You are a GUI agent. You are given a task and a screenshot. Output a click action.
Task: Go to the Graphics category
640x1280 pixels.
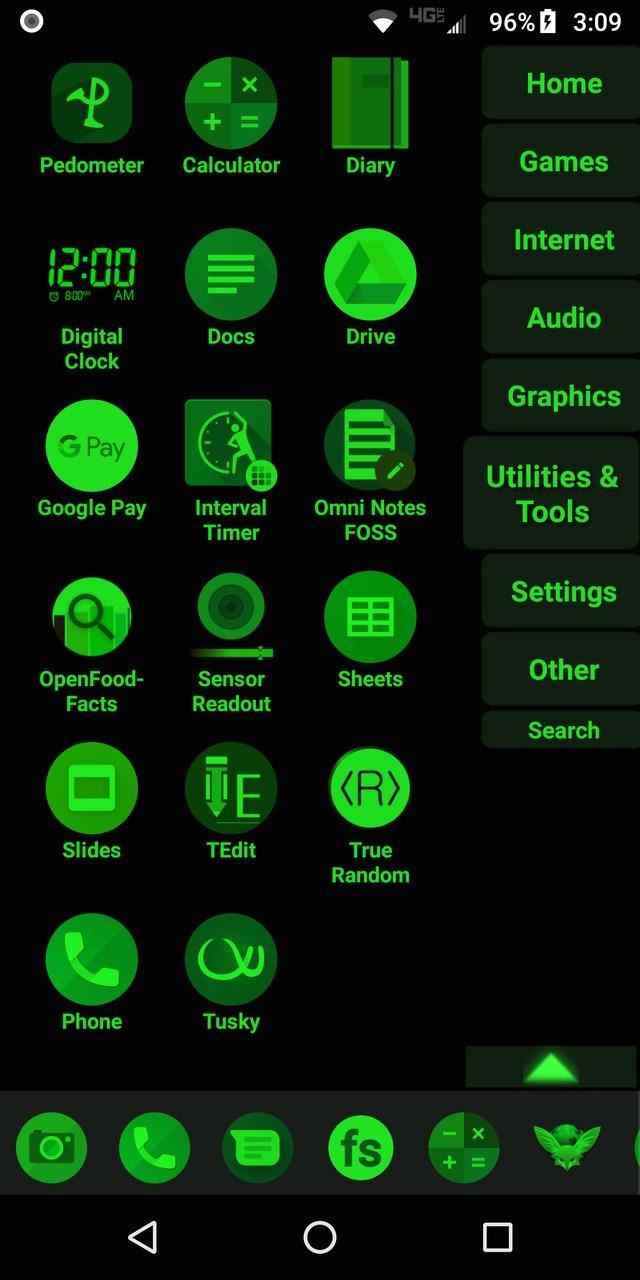click(563, 395)
